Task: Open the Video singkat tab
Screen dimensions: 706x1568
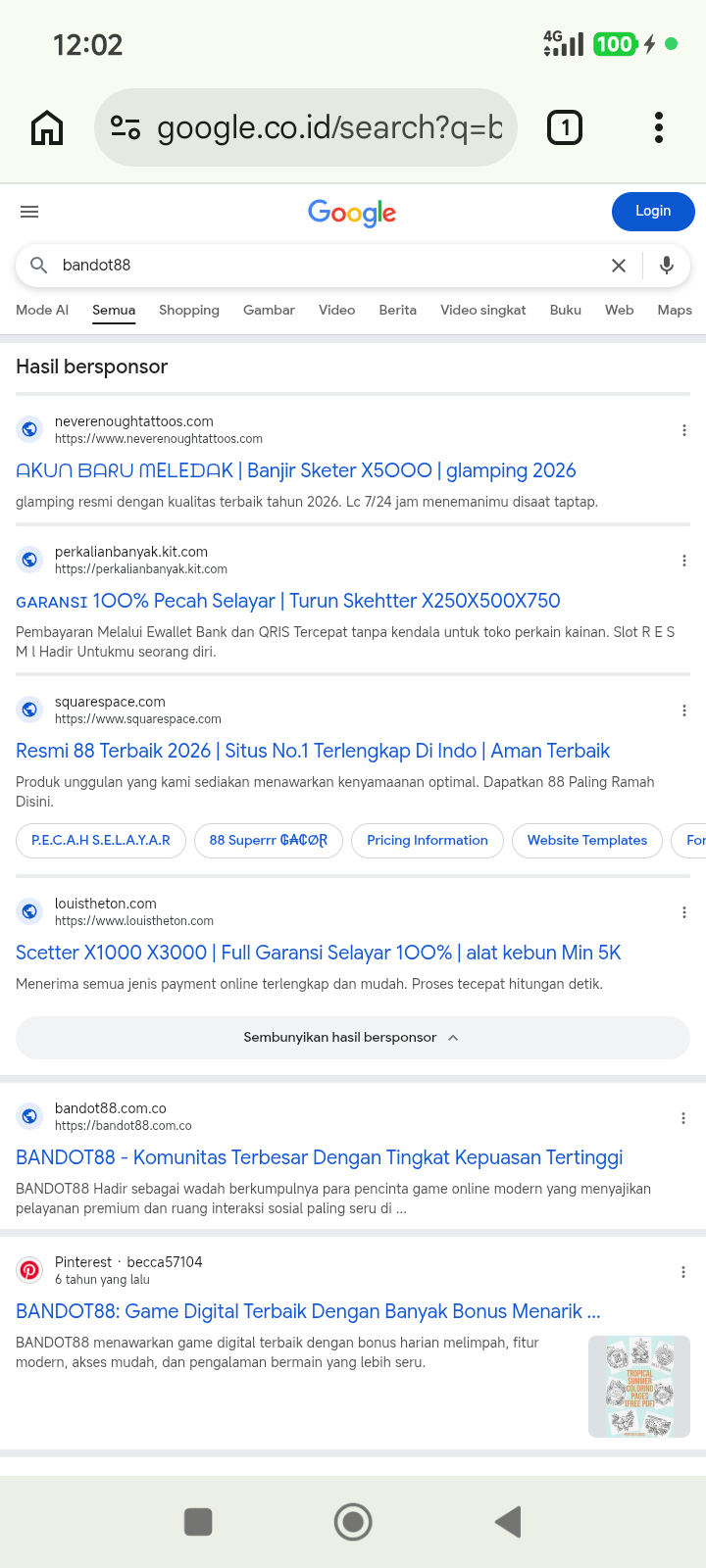Action: point(483,310)
